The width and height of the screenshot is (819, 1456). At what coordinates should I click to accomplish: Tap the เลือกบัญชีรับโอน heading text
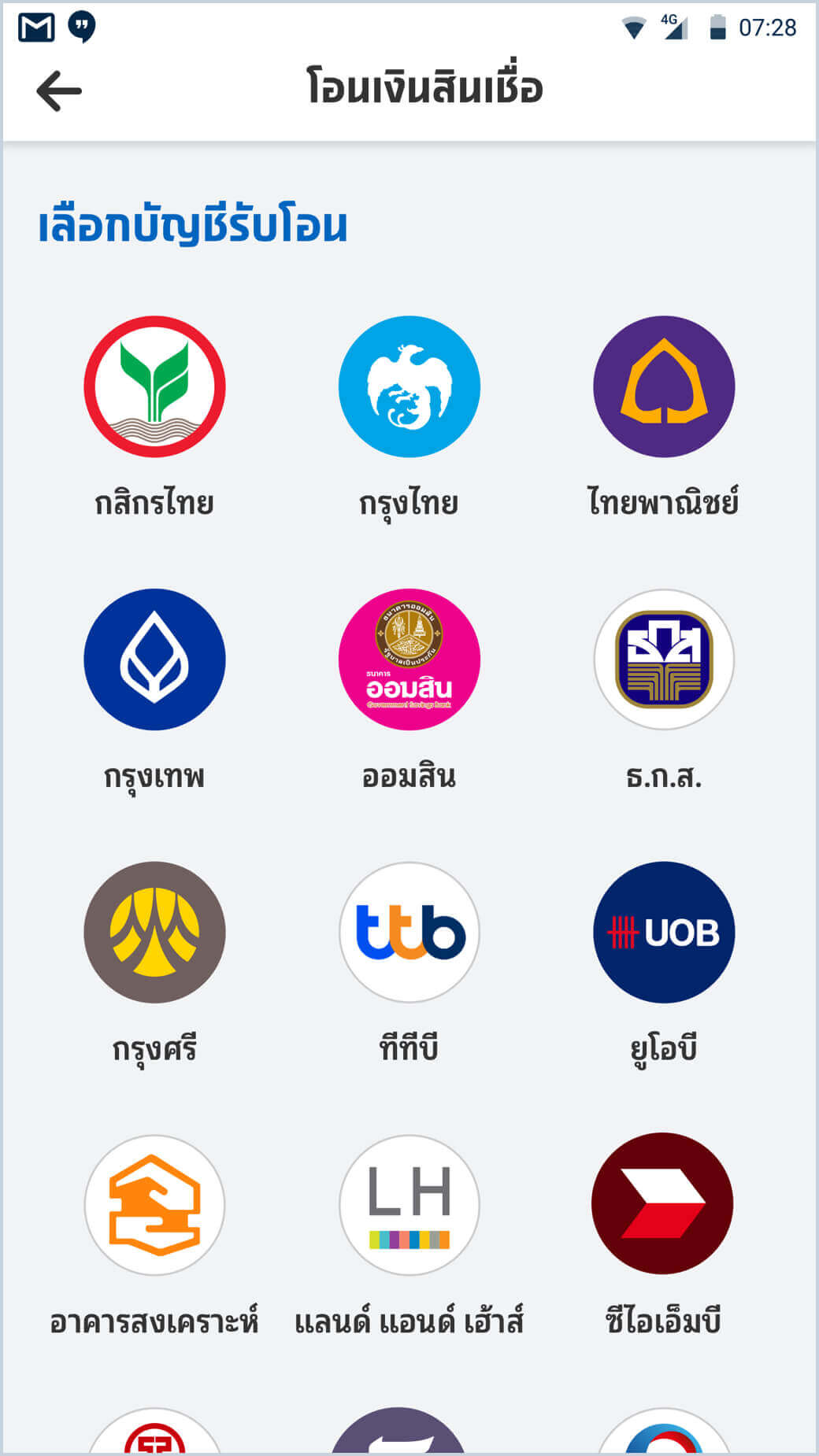(x=191, y=226)
